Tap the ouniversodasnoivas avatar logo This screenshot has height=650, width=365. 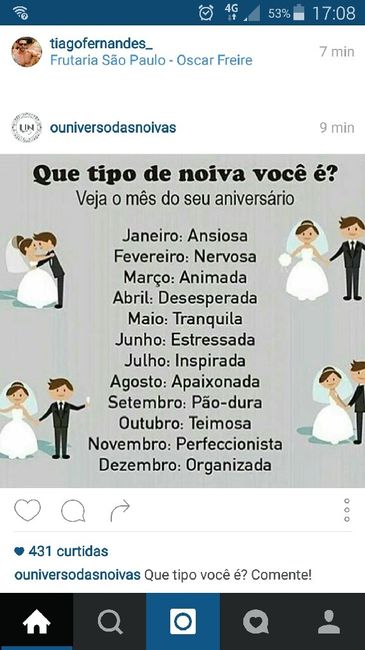(x=27, y=128)
